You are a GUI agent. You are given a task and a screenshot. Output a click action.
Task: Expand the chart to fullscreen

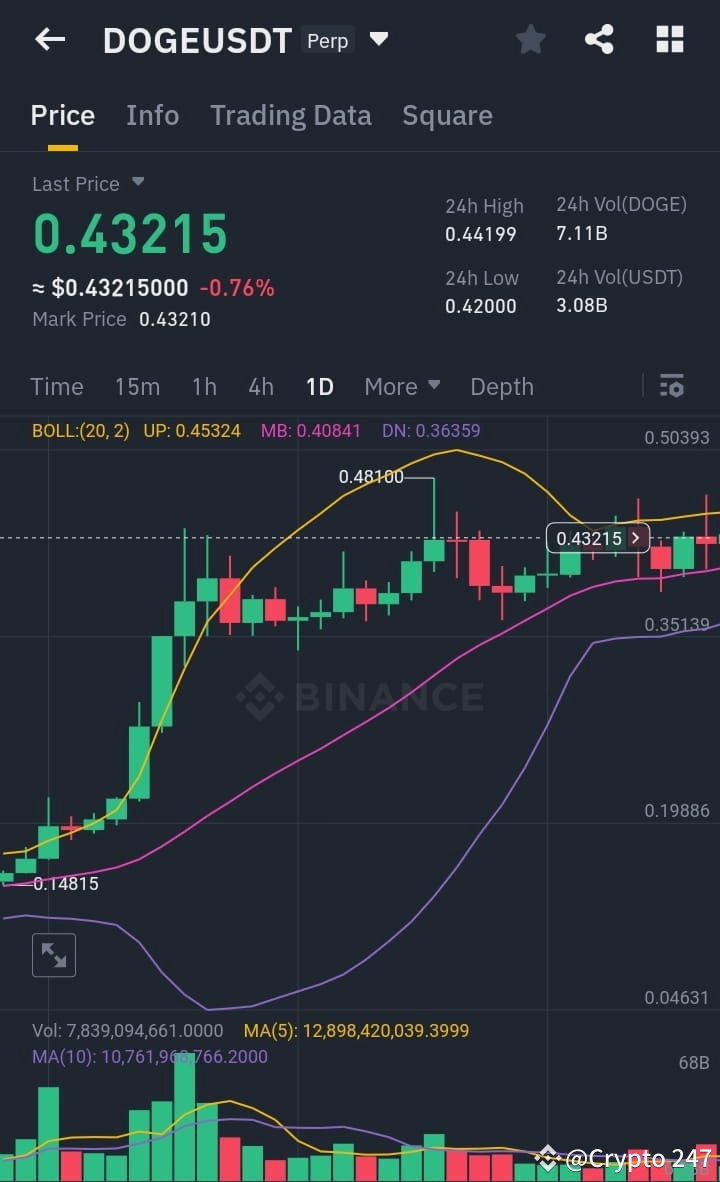coord(53,955)
